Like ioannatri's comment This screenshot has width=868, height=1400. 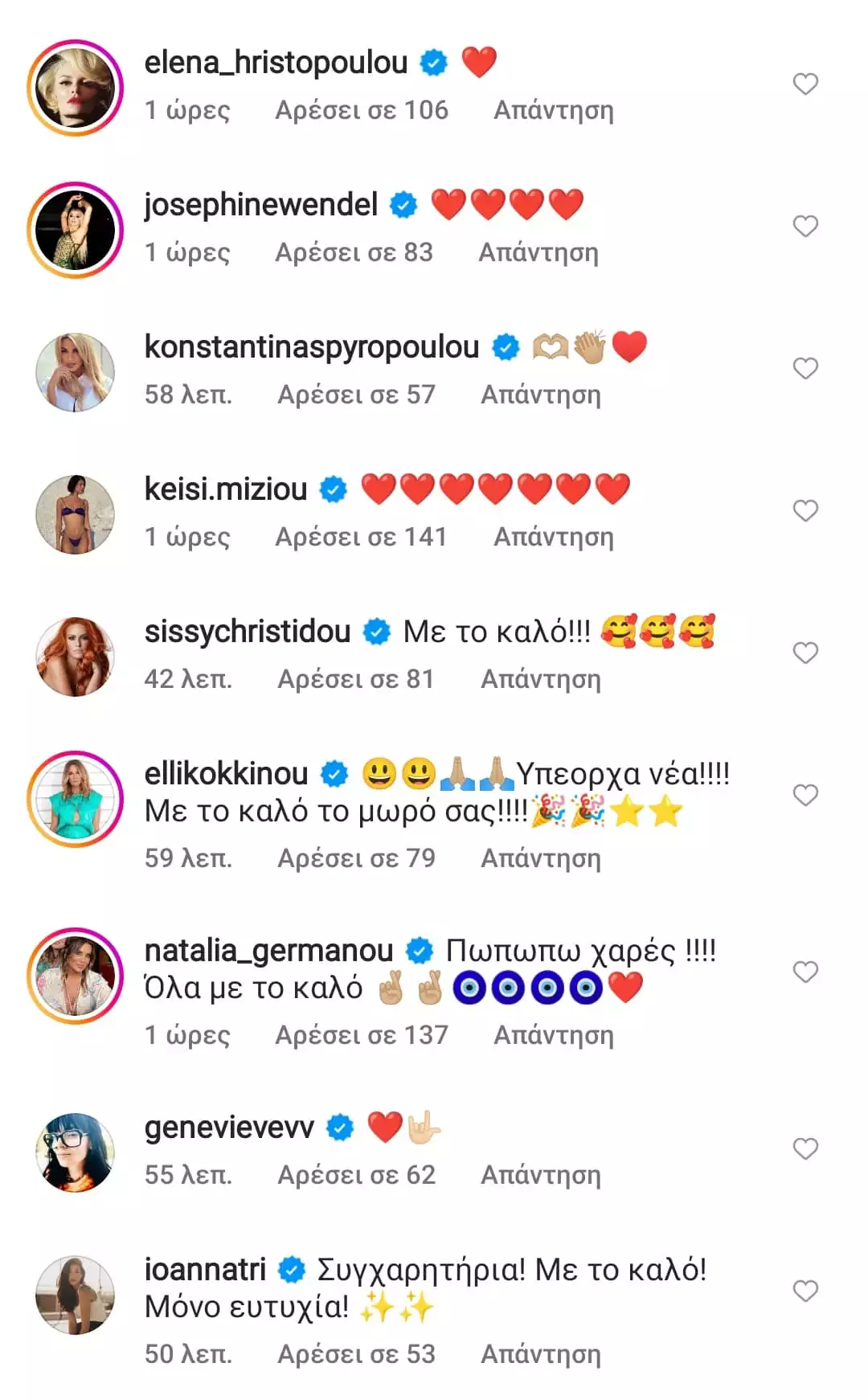805,1291
